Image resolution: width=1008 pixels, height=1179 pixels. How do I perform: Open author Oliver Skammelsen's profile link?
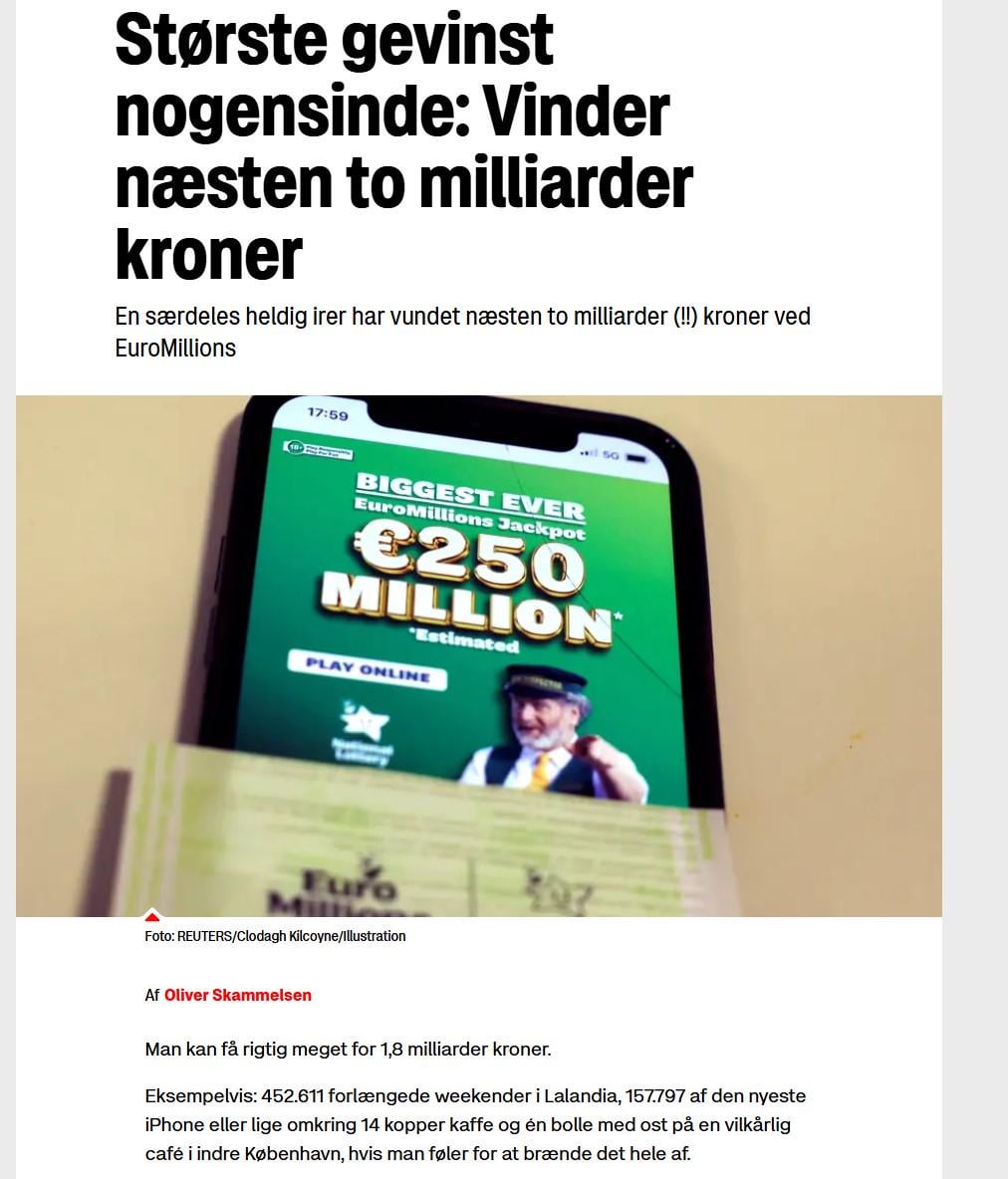pyautogui.click(x=237, y=995)
